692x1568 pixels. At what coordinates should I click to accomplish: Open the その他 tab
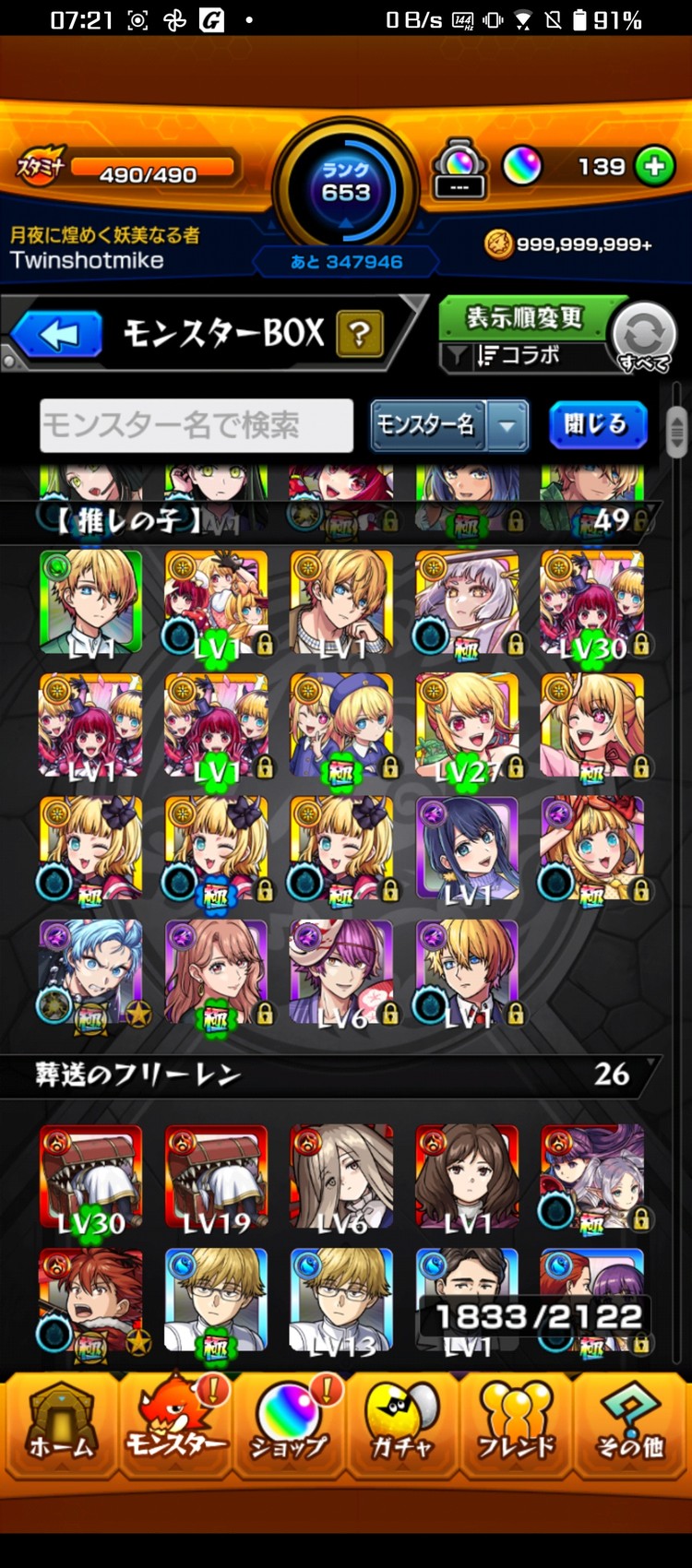point(631,1425)
